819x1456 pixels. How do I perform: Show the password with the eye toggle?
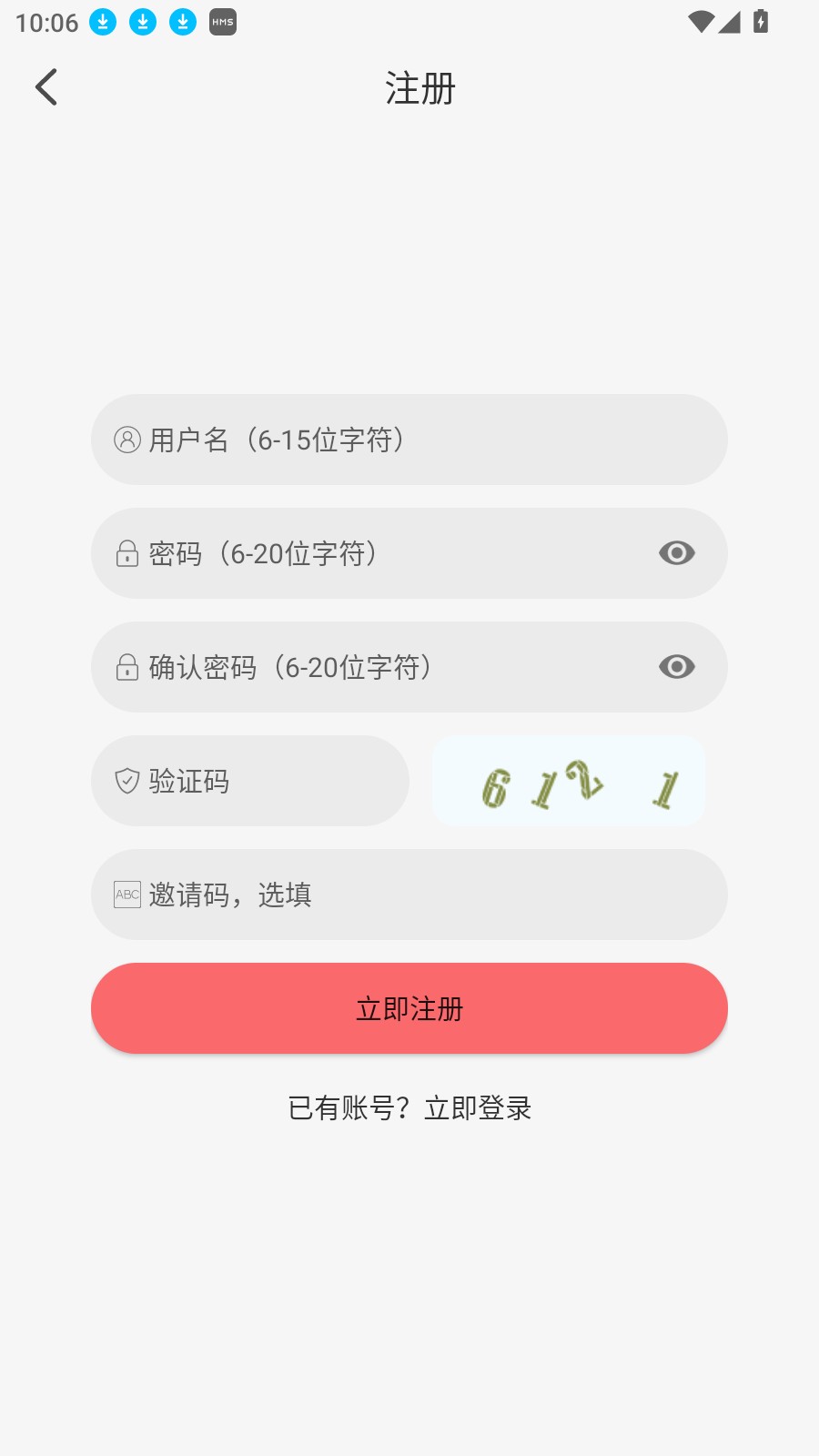click(675, 553)
